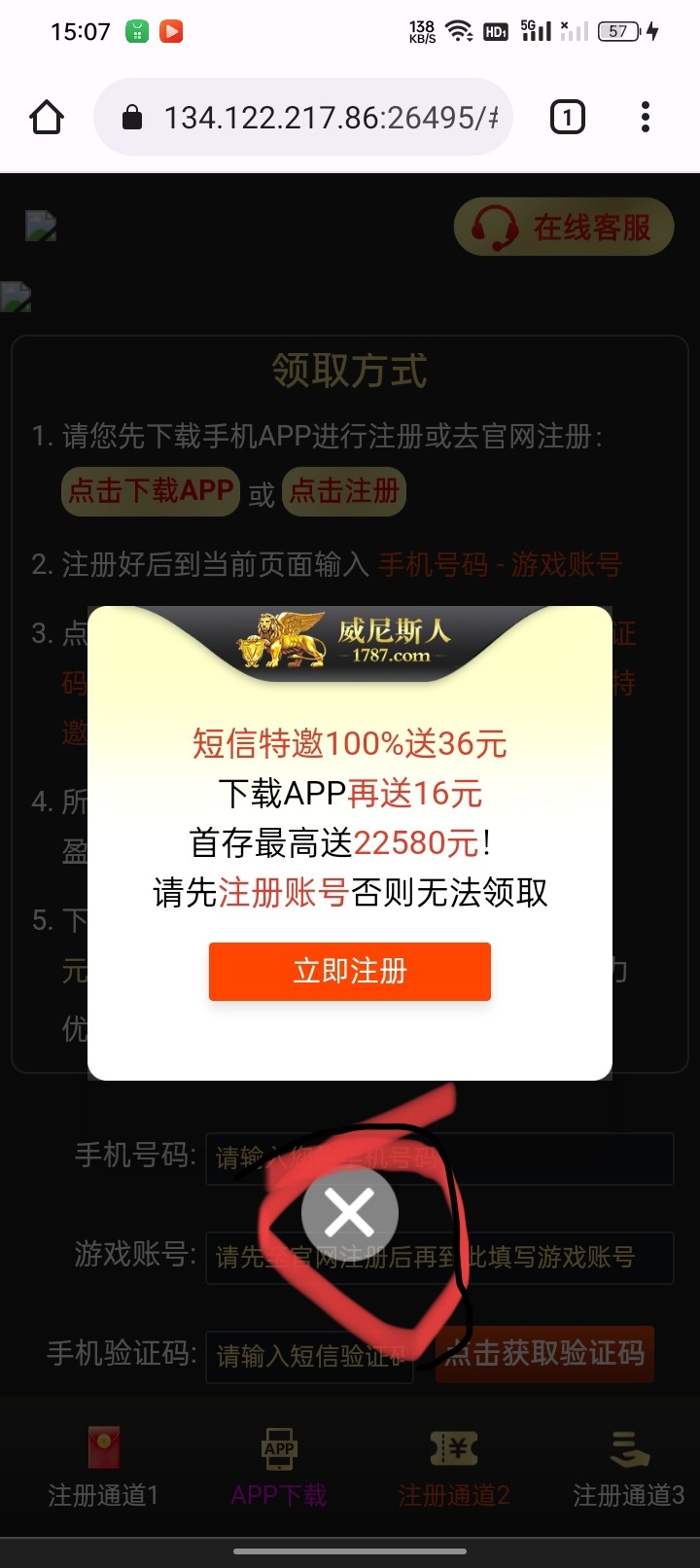The height and width of the screenshot is (1568, 700).
Task: Open 注册通道2 in bottom bar
Action: (x=454, y=1467)
